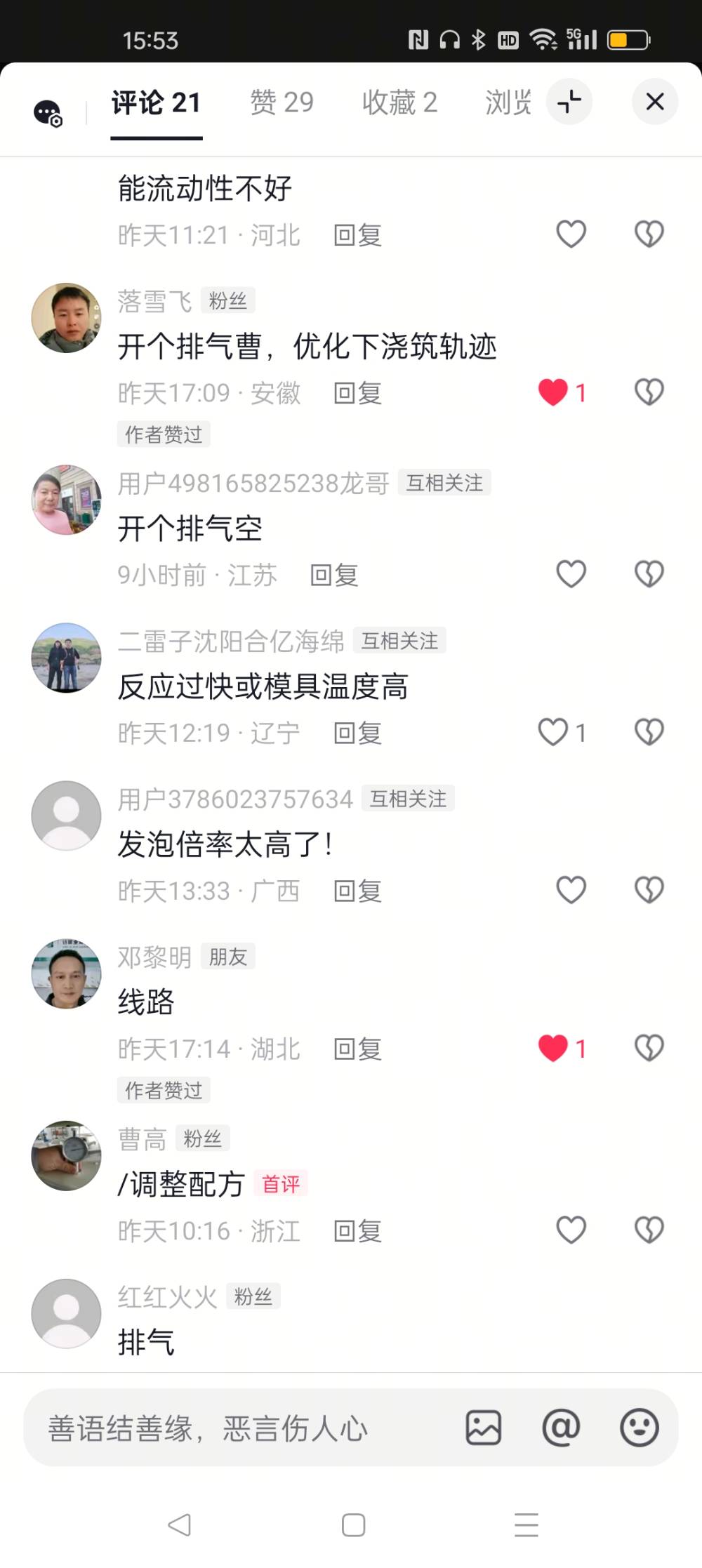Close the comments panel
Viewport: 702px width, 1568px height.
click(x=654, y=102)
